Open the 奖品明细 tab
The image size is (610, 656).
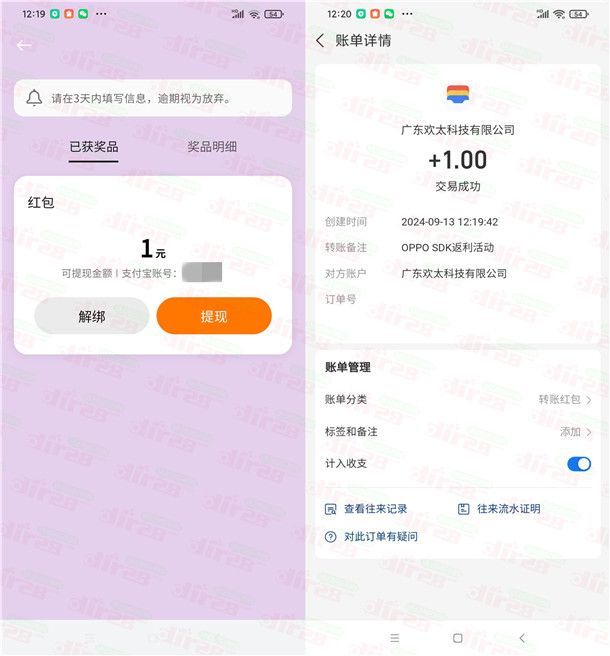pos(212,147)
